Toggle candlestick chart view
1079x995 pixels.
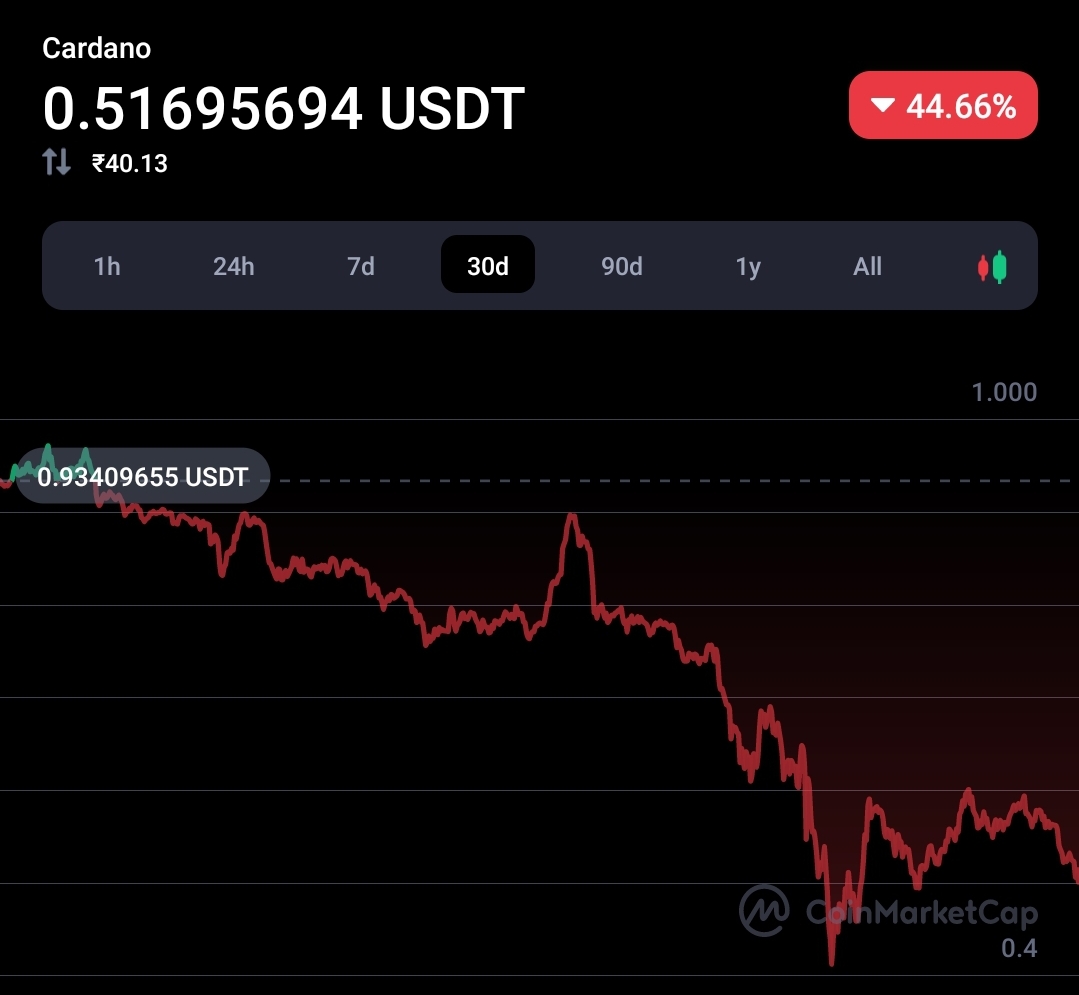992,267
